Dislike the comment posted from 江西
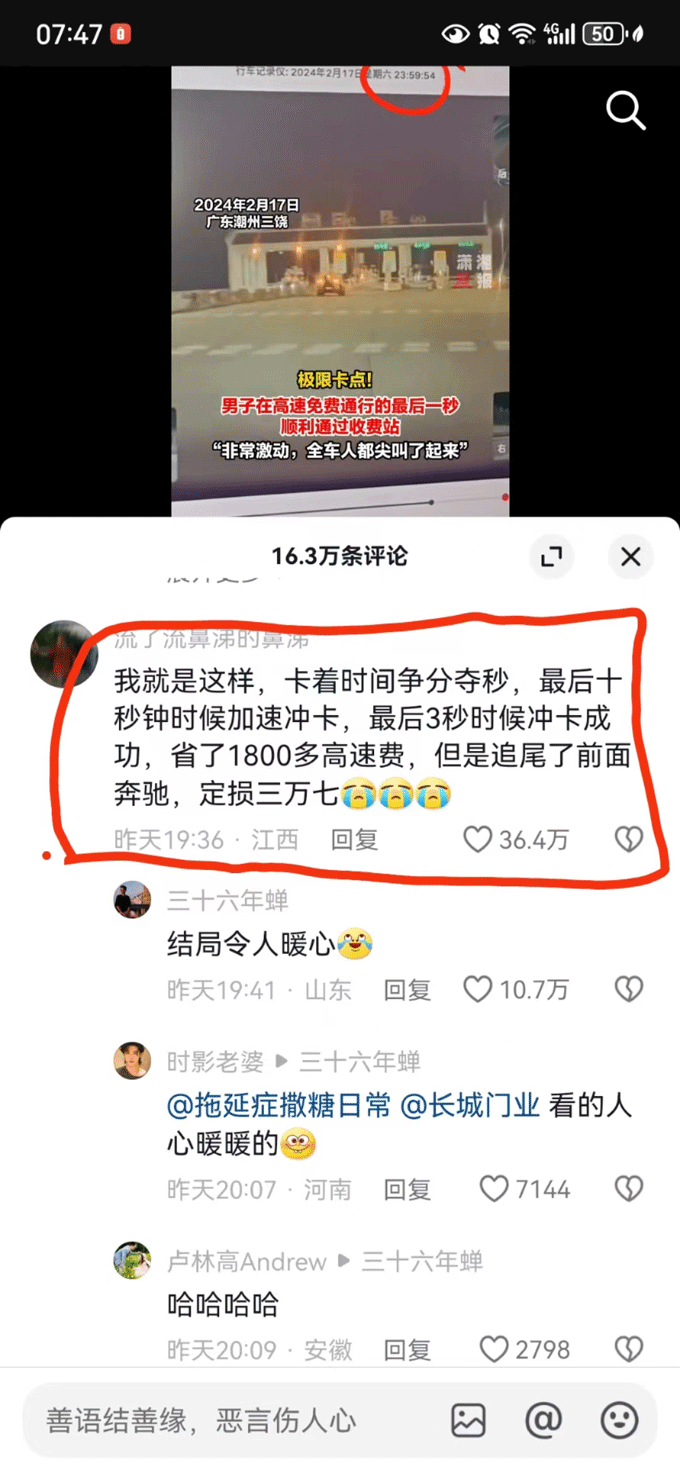Screen dimensions: 680x1473 629,840
